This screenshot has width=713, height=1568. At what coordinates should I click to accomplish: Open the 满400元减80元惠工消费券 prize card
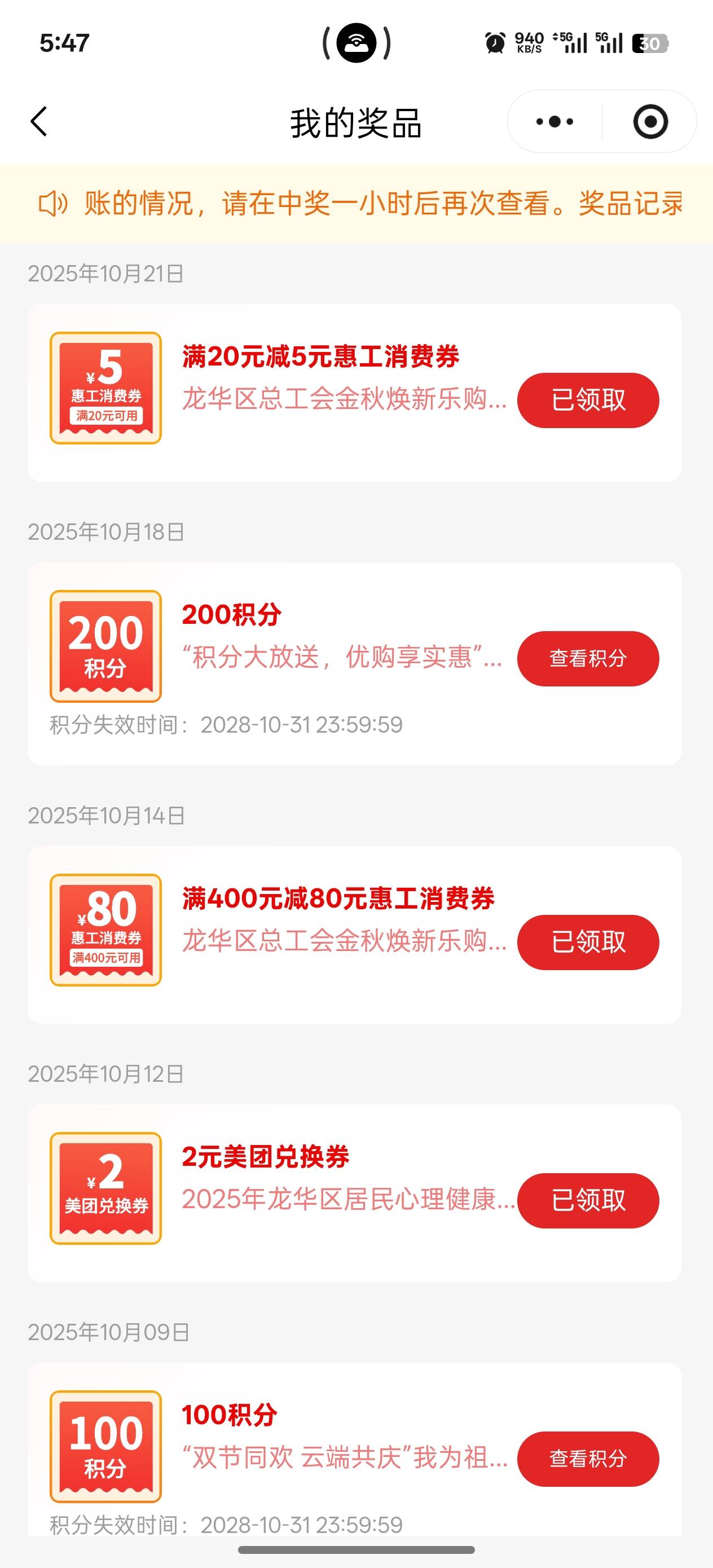click(354, 935)
